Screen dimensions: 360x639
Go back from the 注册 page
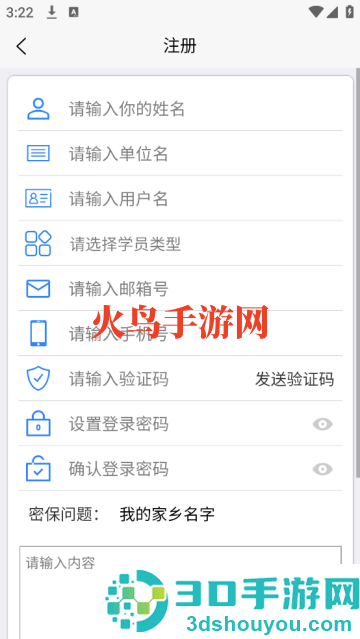pos(22,46)
